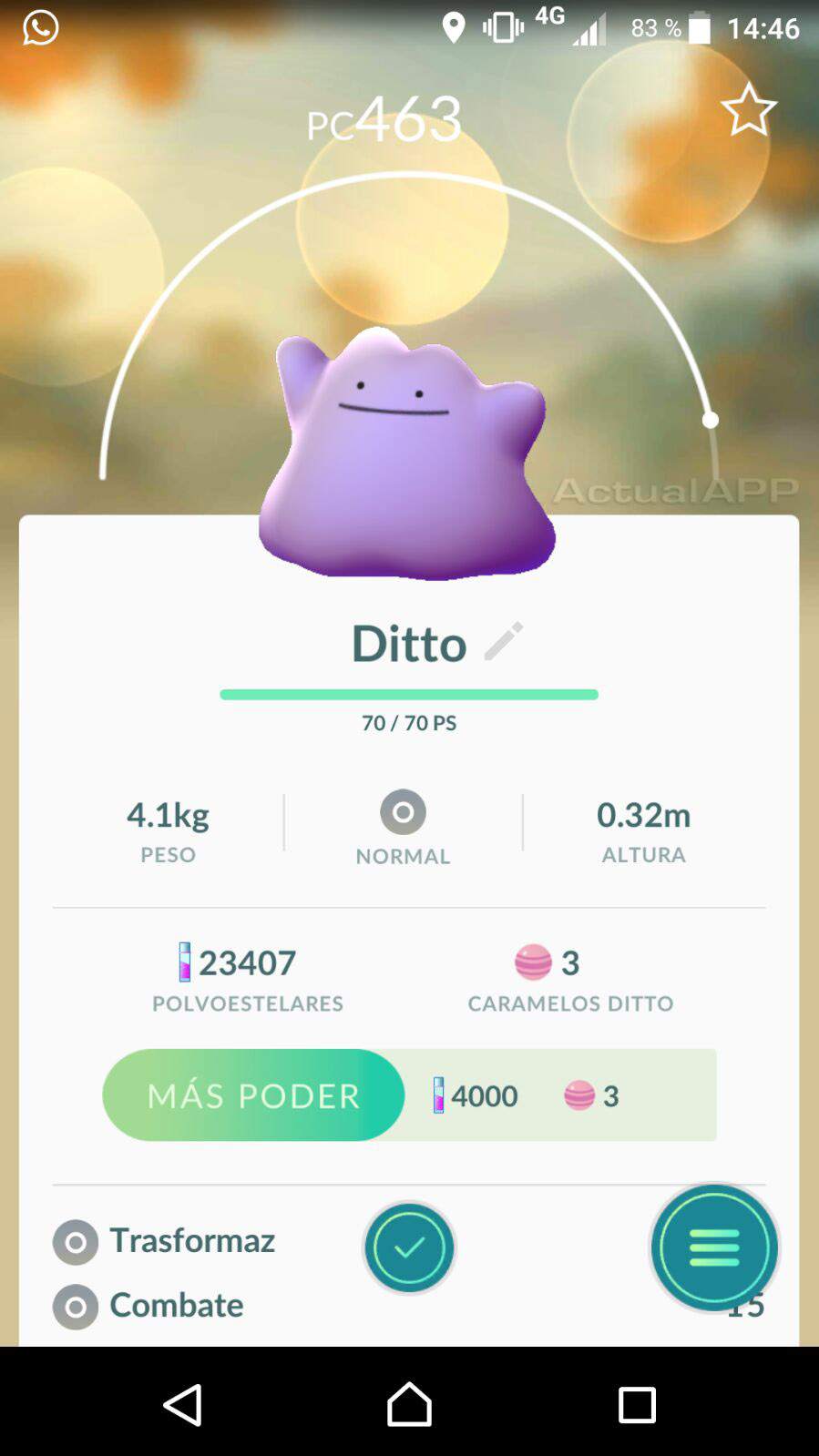Image resolution: width=819 pixels, height=1456 pixels.
Task: Tap the MÁS PODER power up button
Action: click(x=253, y=1095)
